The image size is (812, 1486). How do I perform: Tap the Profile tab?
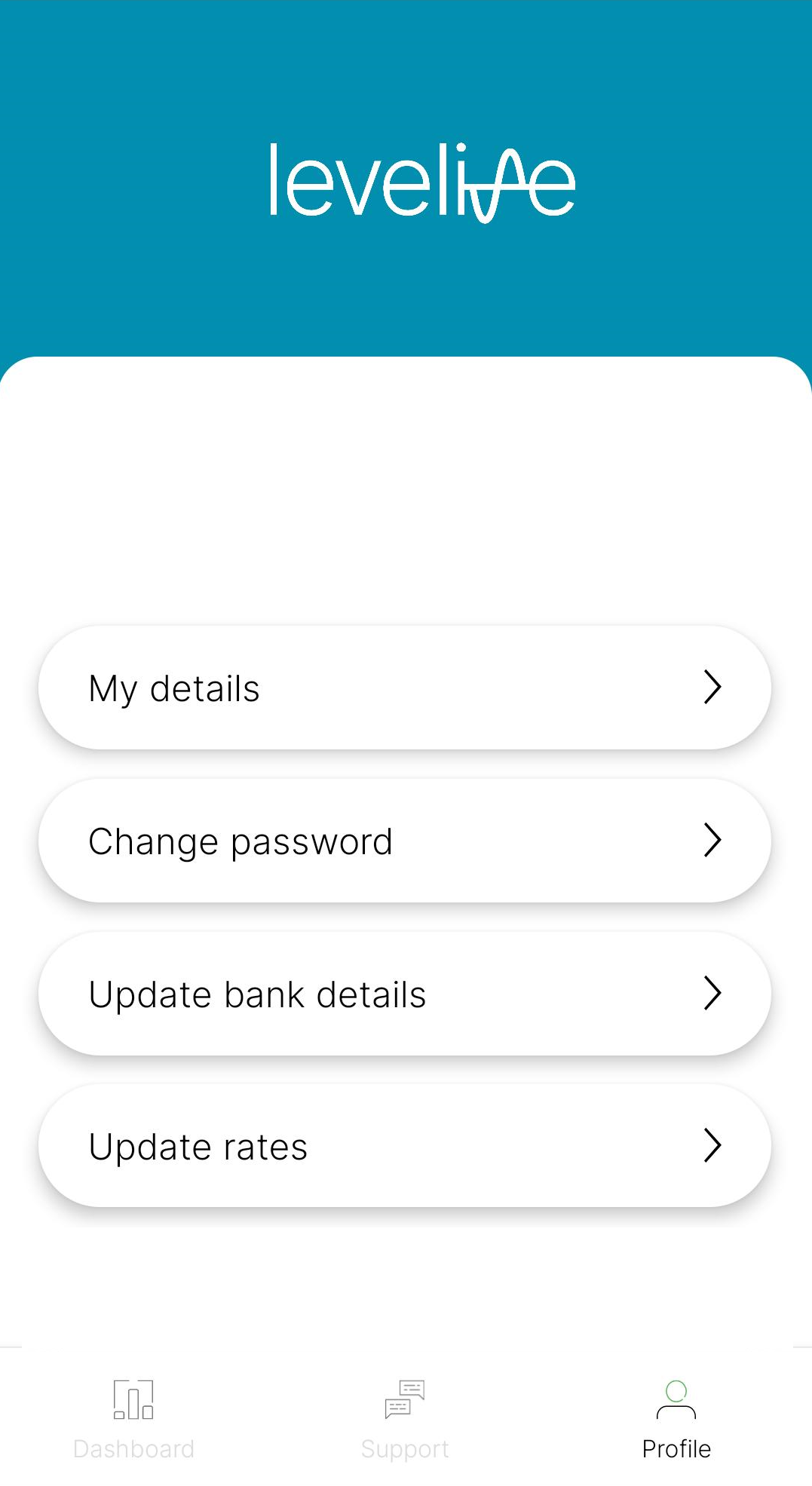(676, 1420)
